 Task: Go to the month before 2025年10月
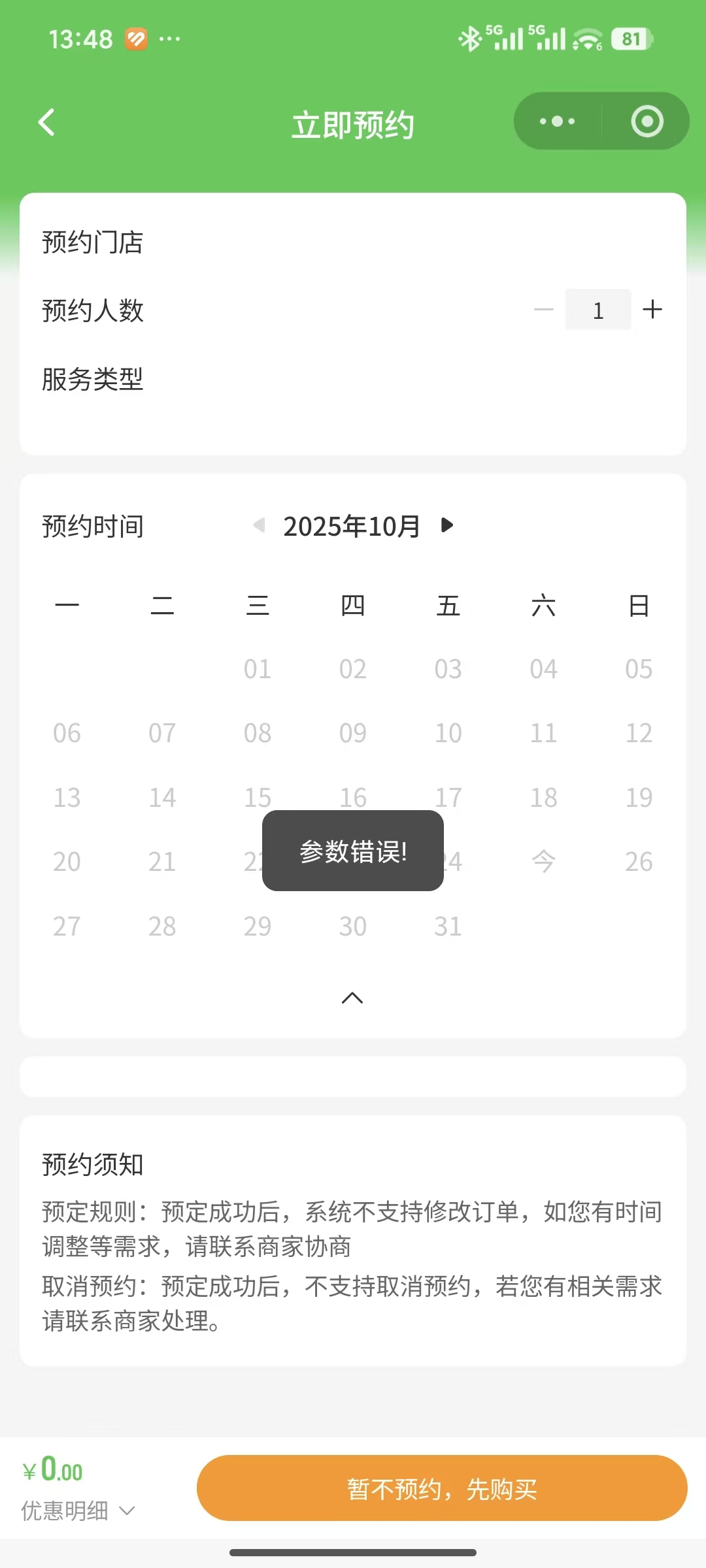point(260,525)
